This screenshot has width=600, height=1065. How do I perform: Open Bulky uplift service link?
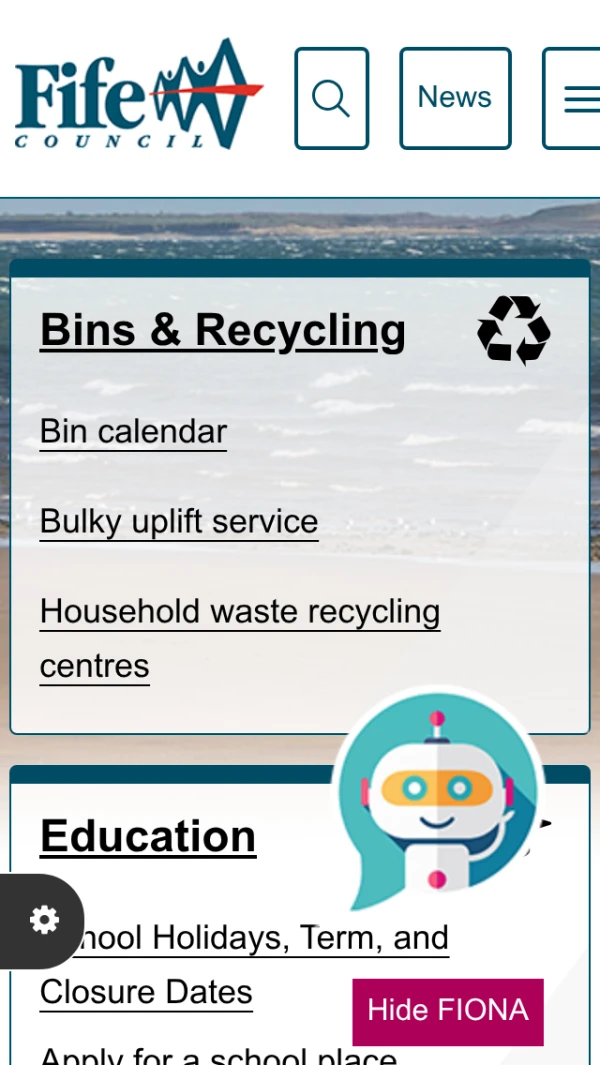[x=179, y=522]
